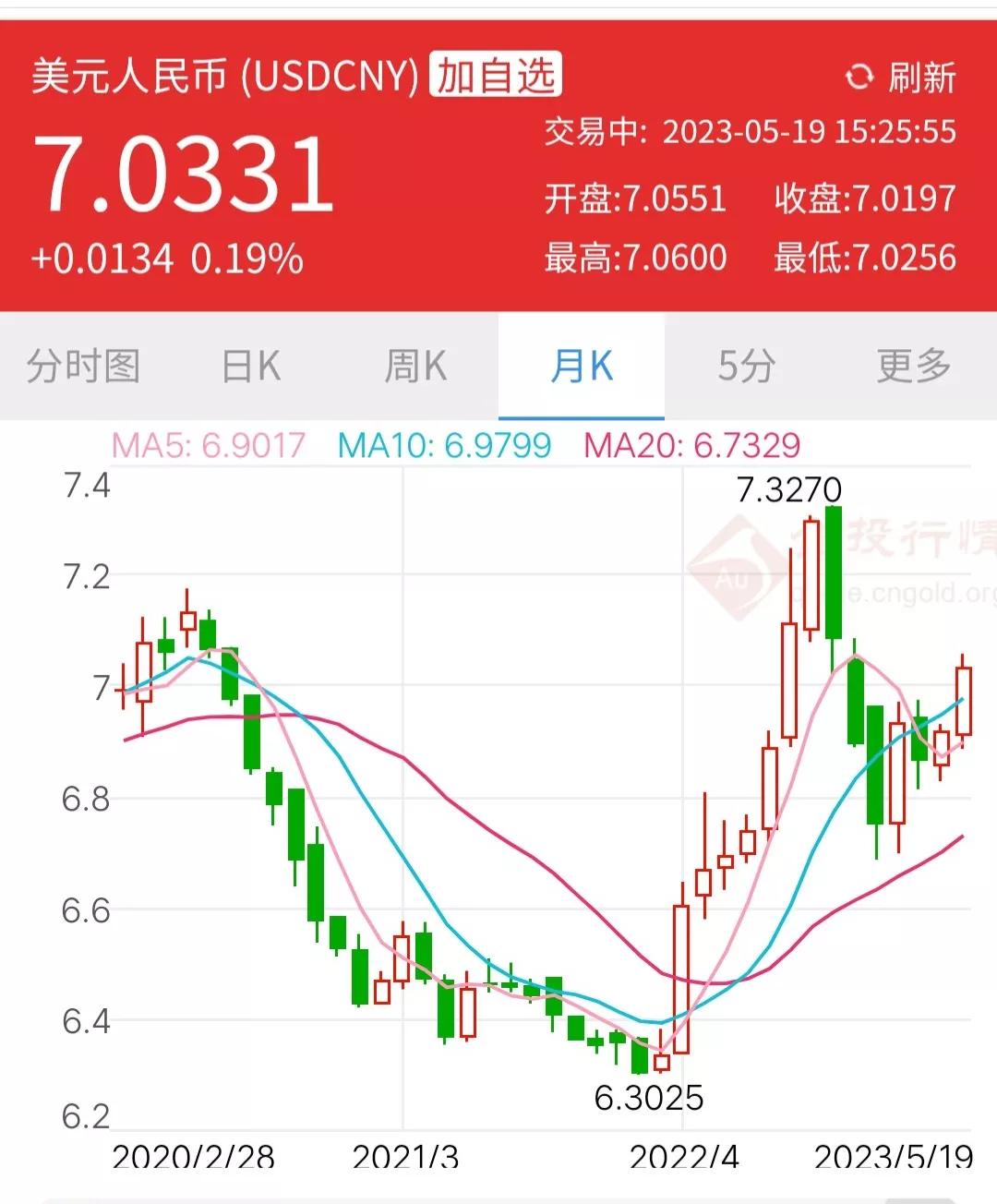Open the 更多 options menu

[x=910, y=366]
